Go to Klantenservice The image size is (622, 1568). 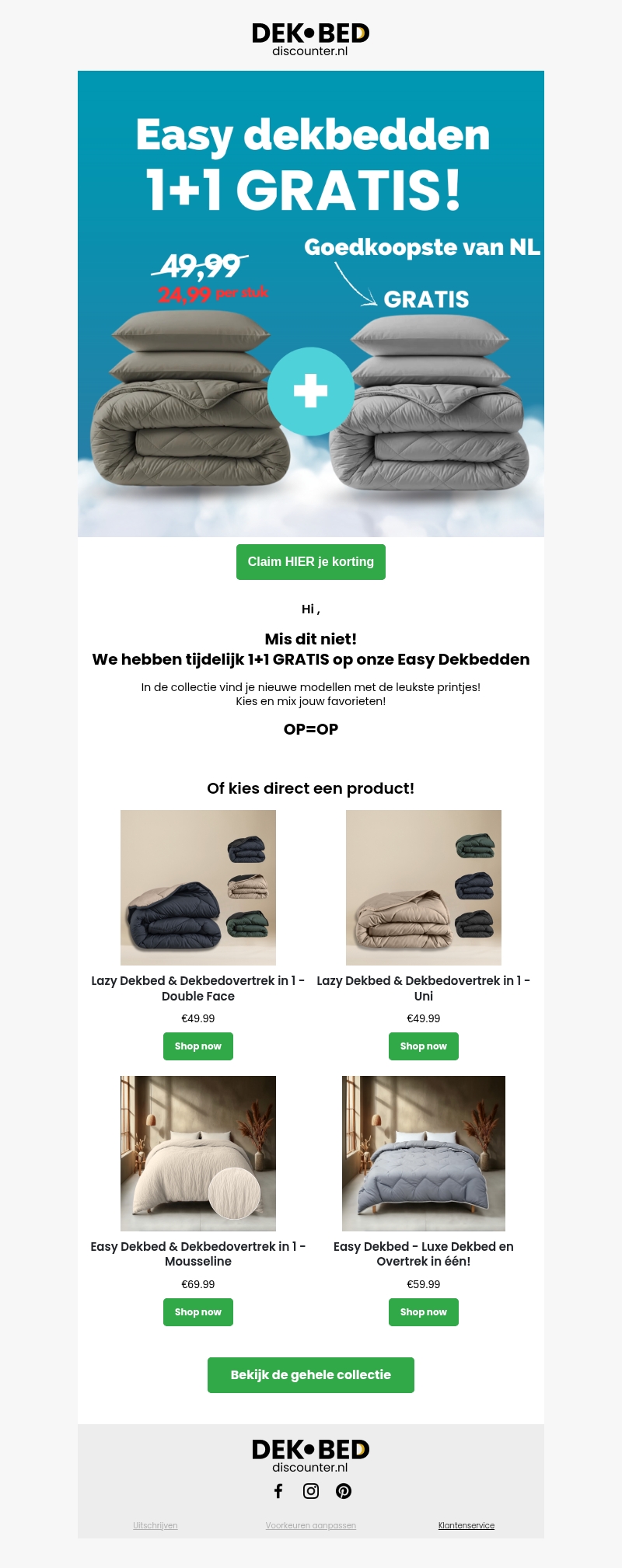(466, 1525)
